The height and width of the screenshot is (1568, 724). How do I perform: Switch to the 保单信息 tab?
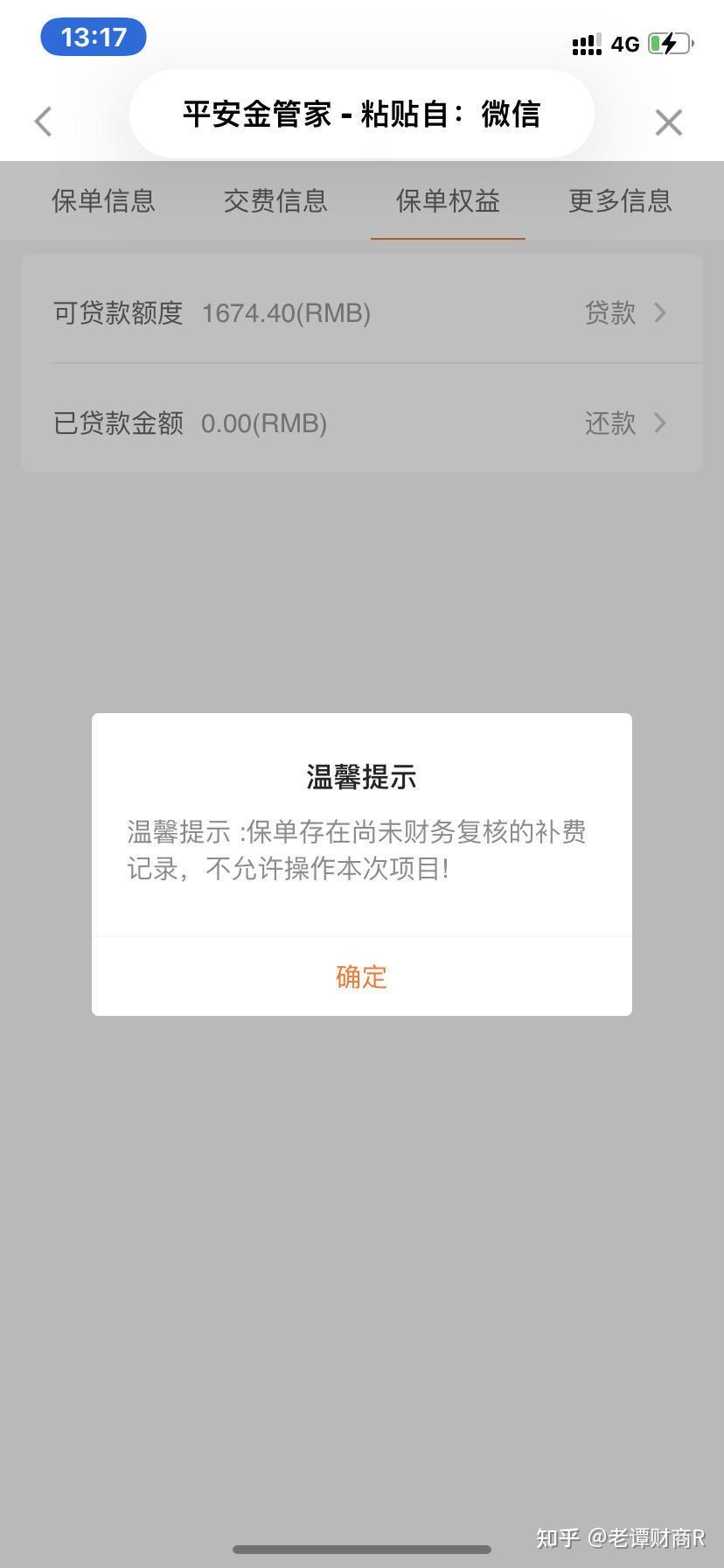pos(102,200)
